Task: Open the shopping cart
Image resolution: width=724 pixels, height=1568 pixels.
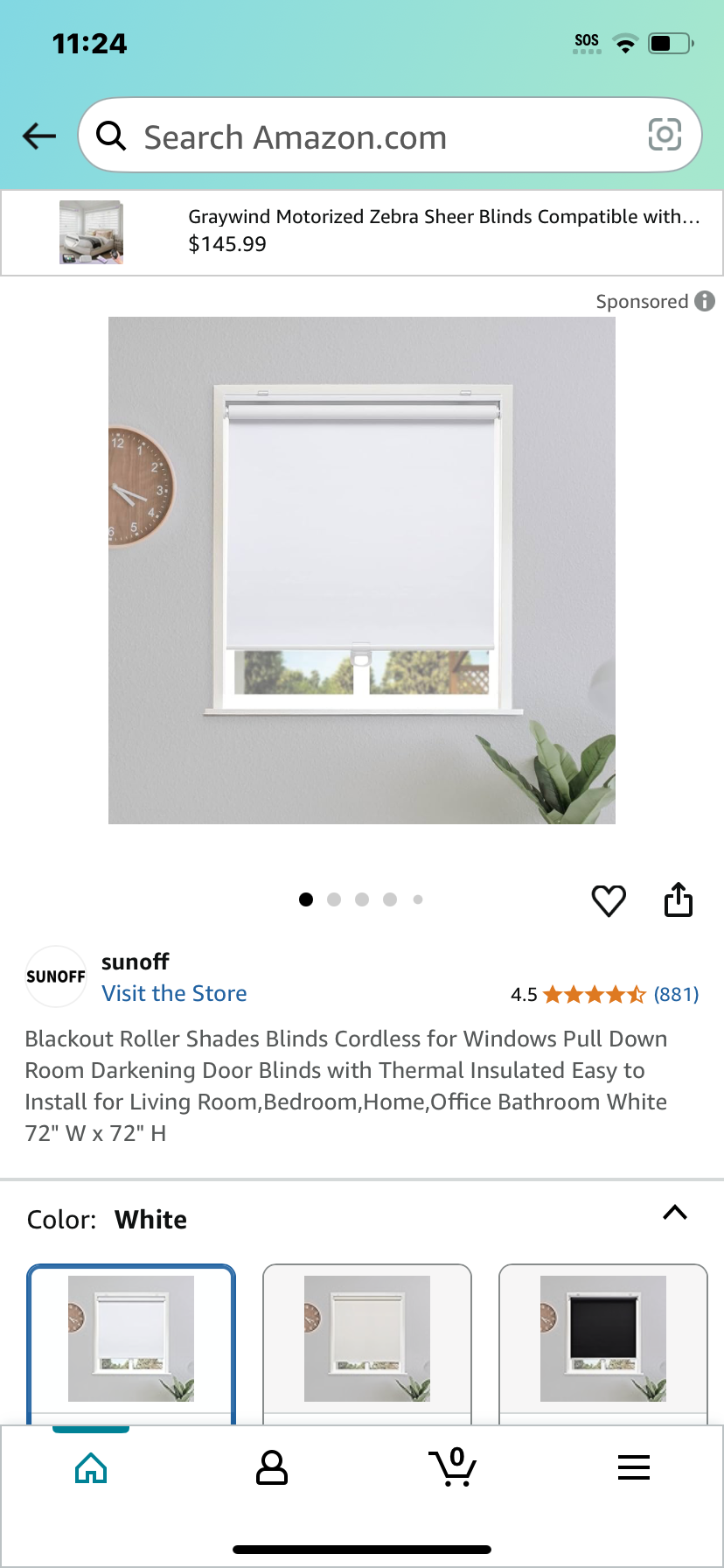Action: tap(453, 1467)
